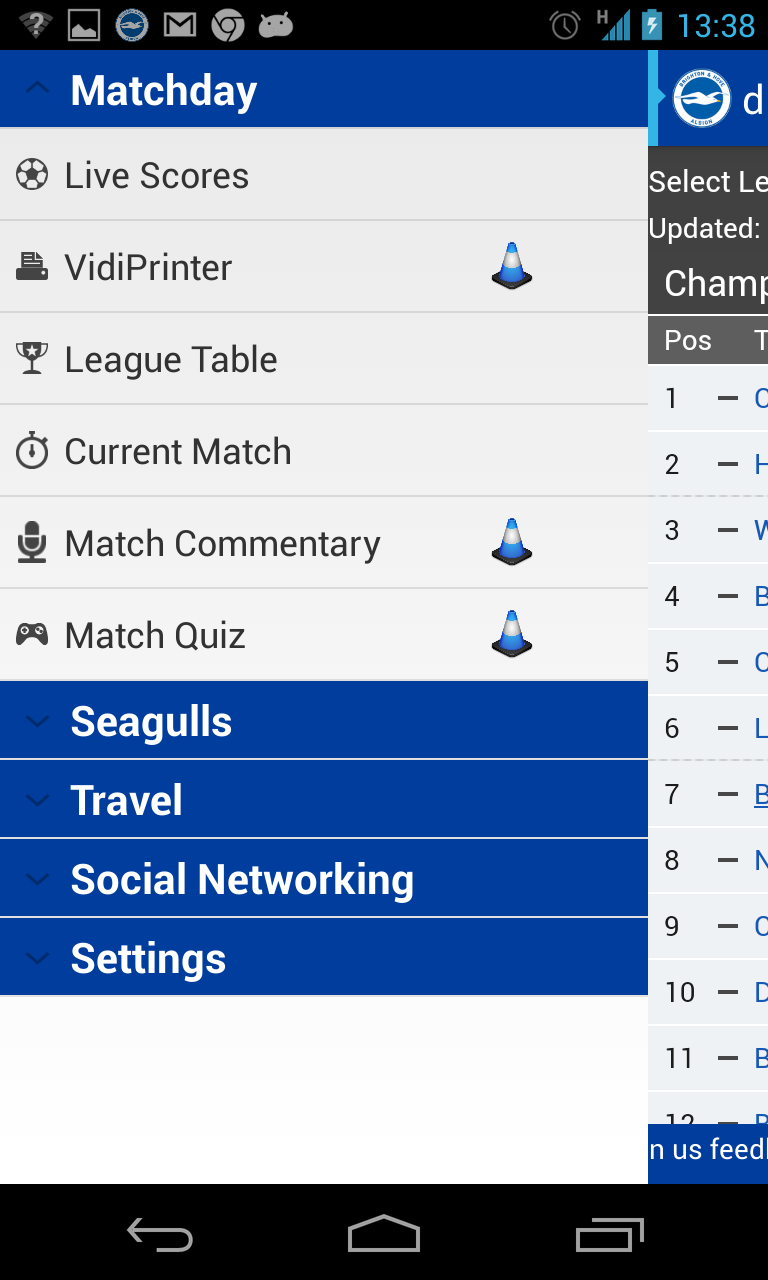Collapse the Matchday section
The image size is (768, 1280).
coord(324,90)
